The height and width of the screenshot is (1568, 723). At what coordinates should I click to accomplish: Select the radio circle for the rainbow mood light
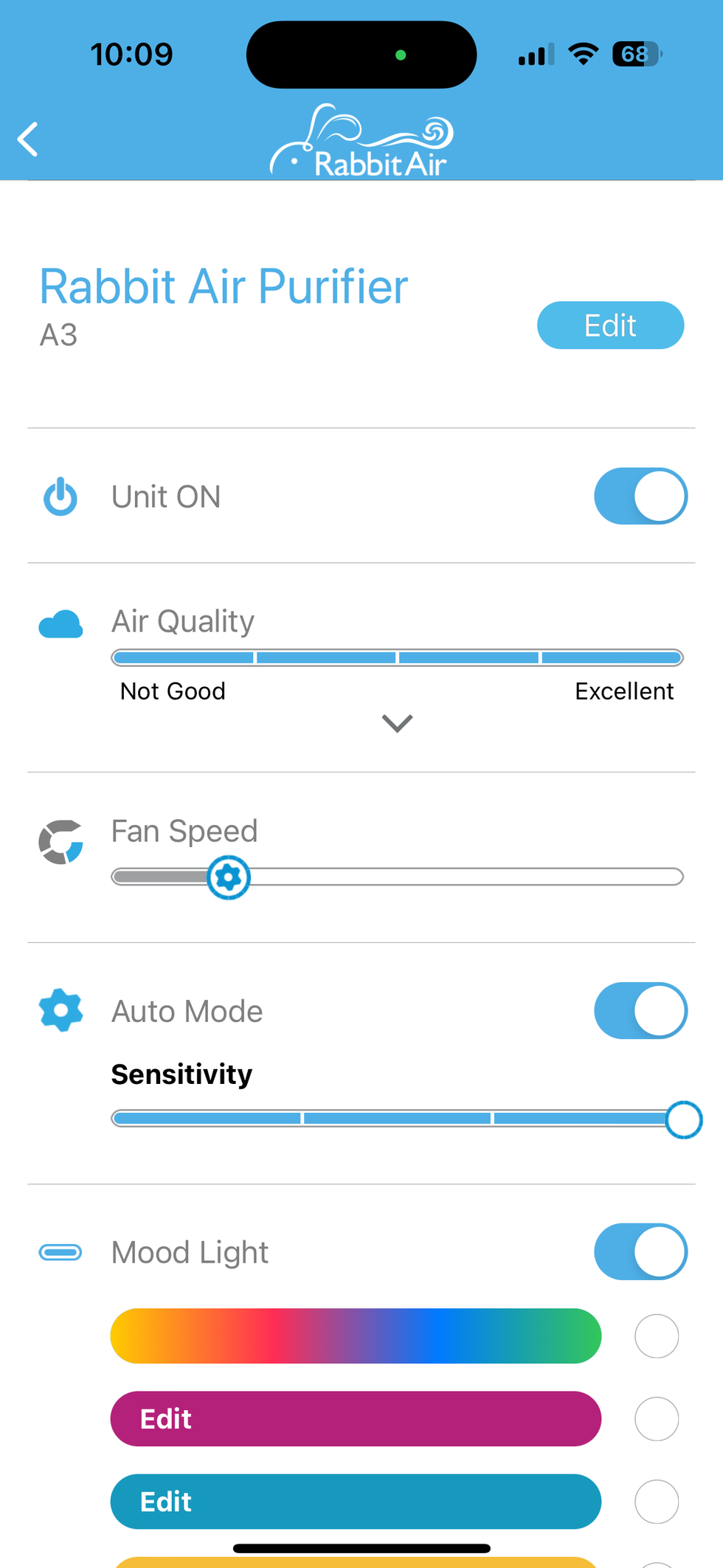656,1336
